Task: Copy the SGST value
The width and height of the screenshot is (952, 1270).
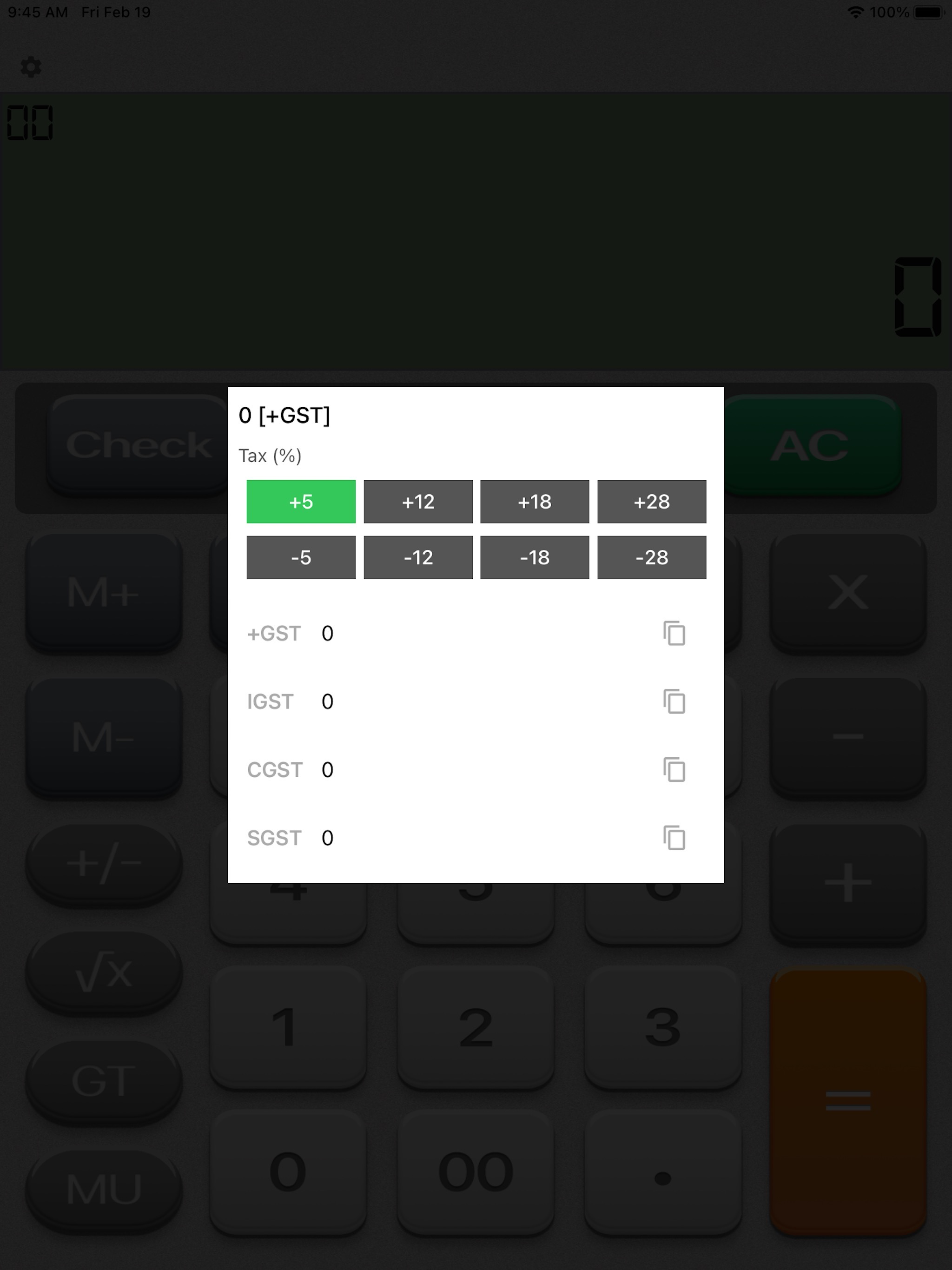Action: 674,838
